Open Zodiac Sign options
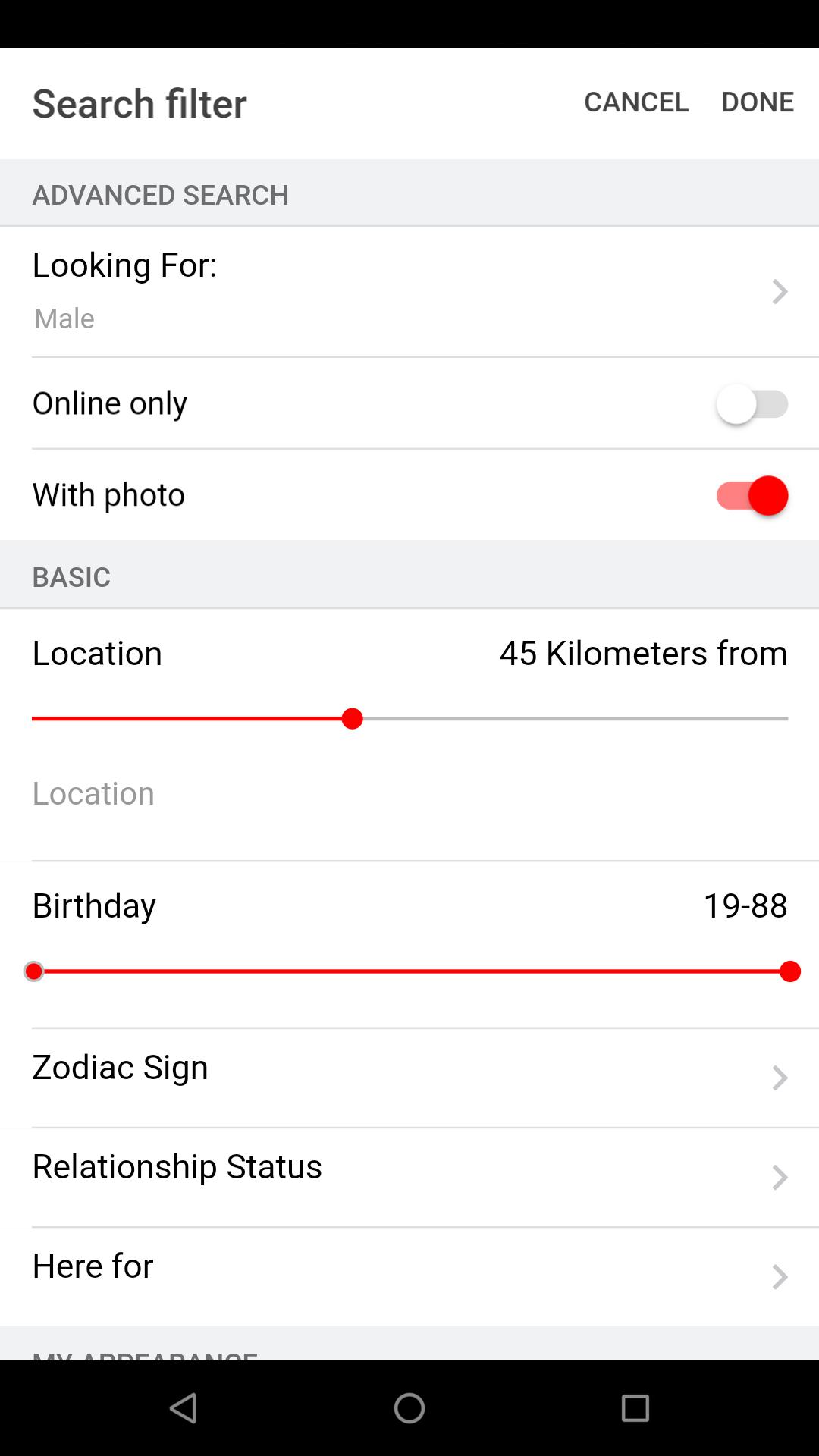This screenshot has height=1456, width=819. pos(409,1077)
